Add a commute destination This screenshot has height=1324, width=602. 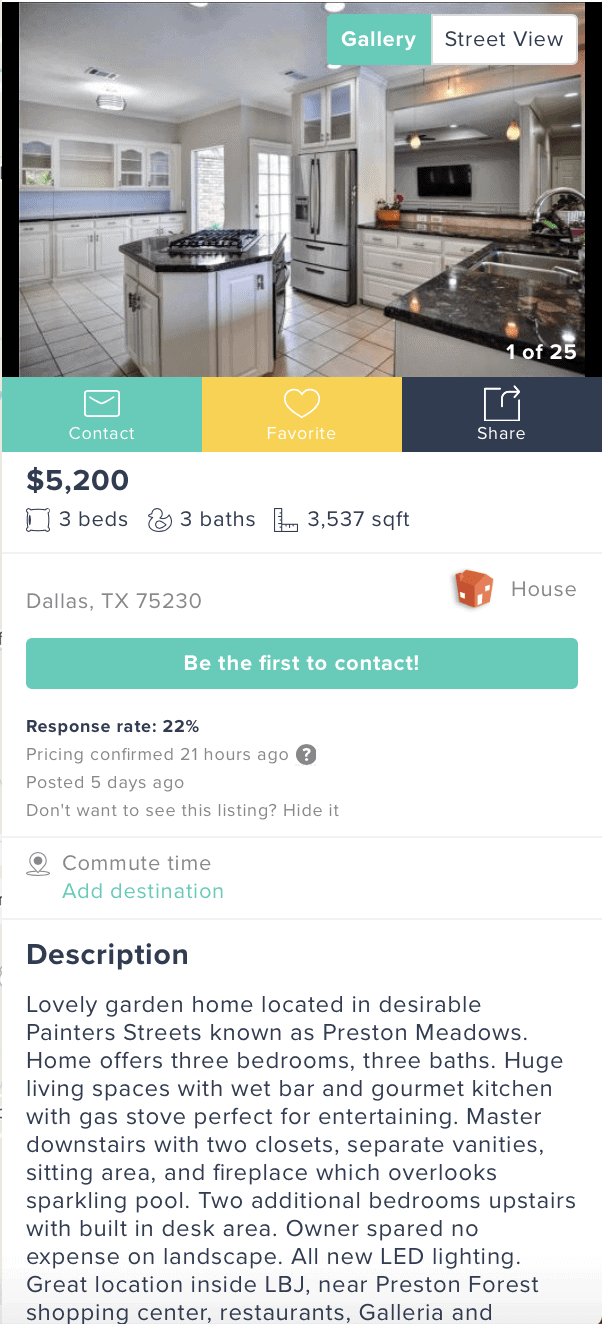pos(143,891)
